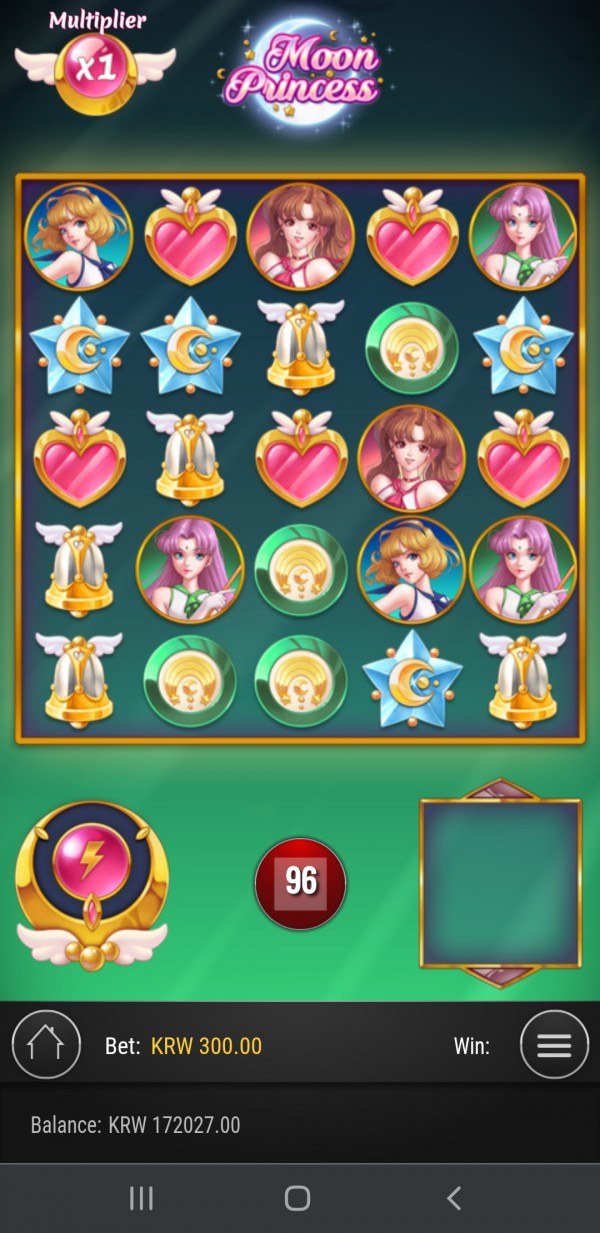Go back with system back button
600x1233 pixels.
pyautogui.click(x=454, y=1198)
